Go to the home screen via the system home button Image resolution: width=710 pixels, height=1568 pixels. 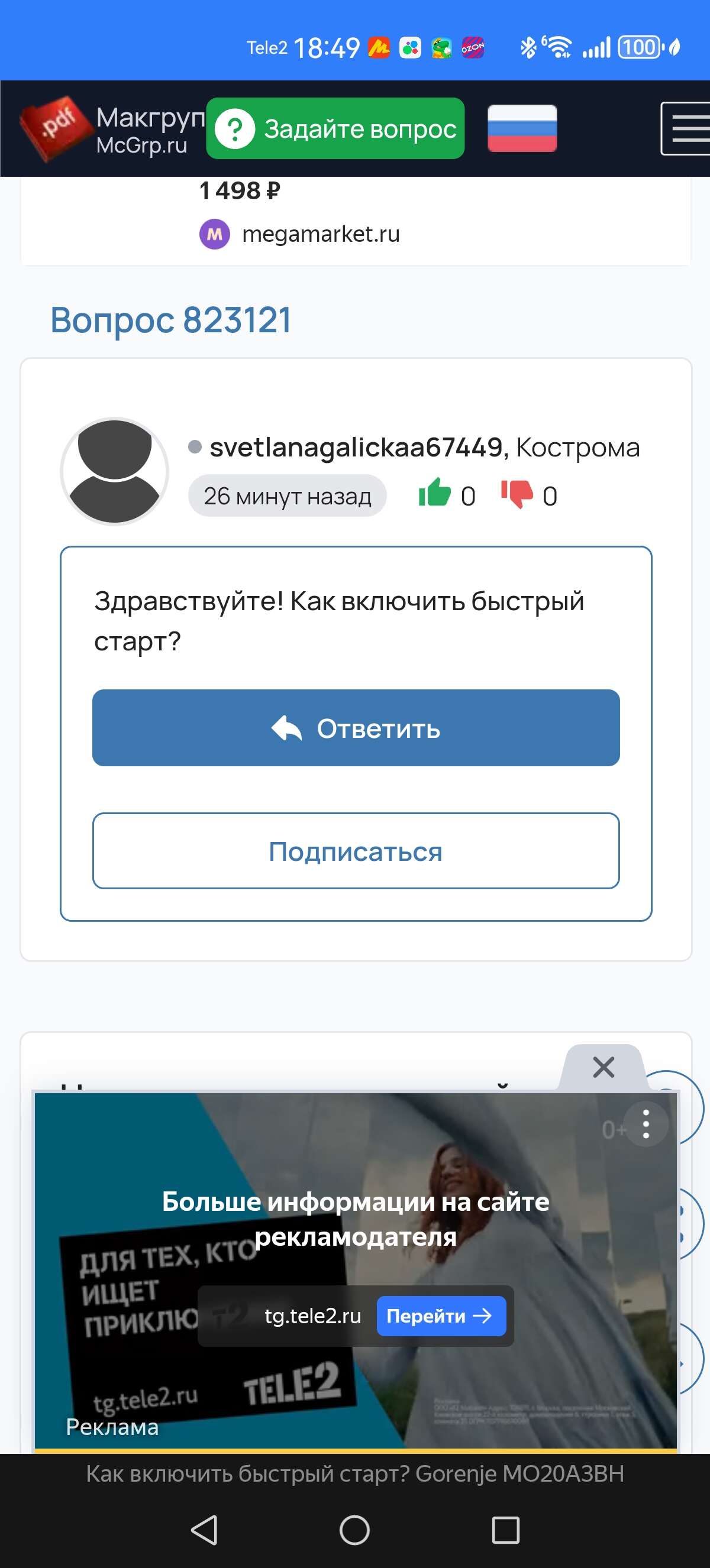click(x=354, y=1530)
